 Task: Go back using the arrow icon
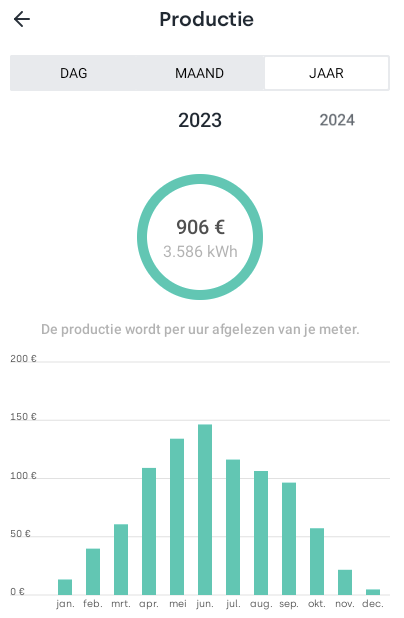[22, 19]
